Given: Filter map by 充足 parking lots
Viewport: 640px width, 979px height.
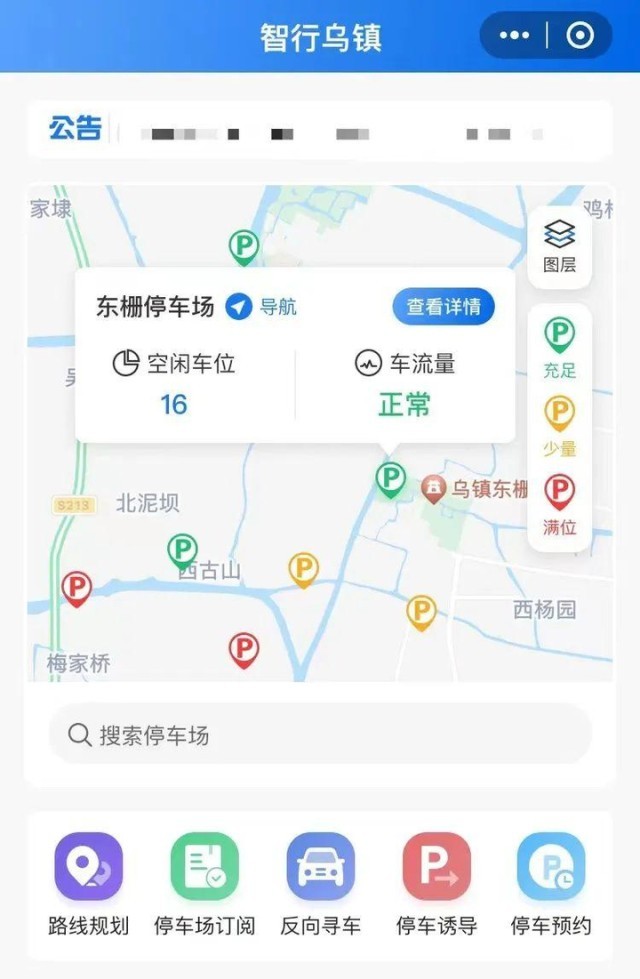Looking at the screenshot, I should pyautogui.click(x=560, y=347).
